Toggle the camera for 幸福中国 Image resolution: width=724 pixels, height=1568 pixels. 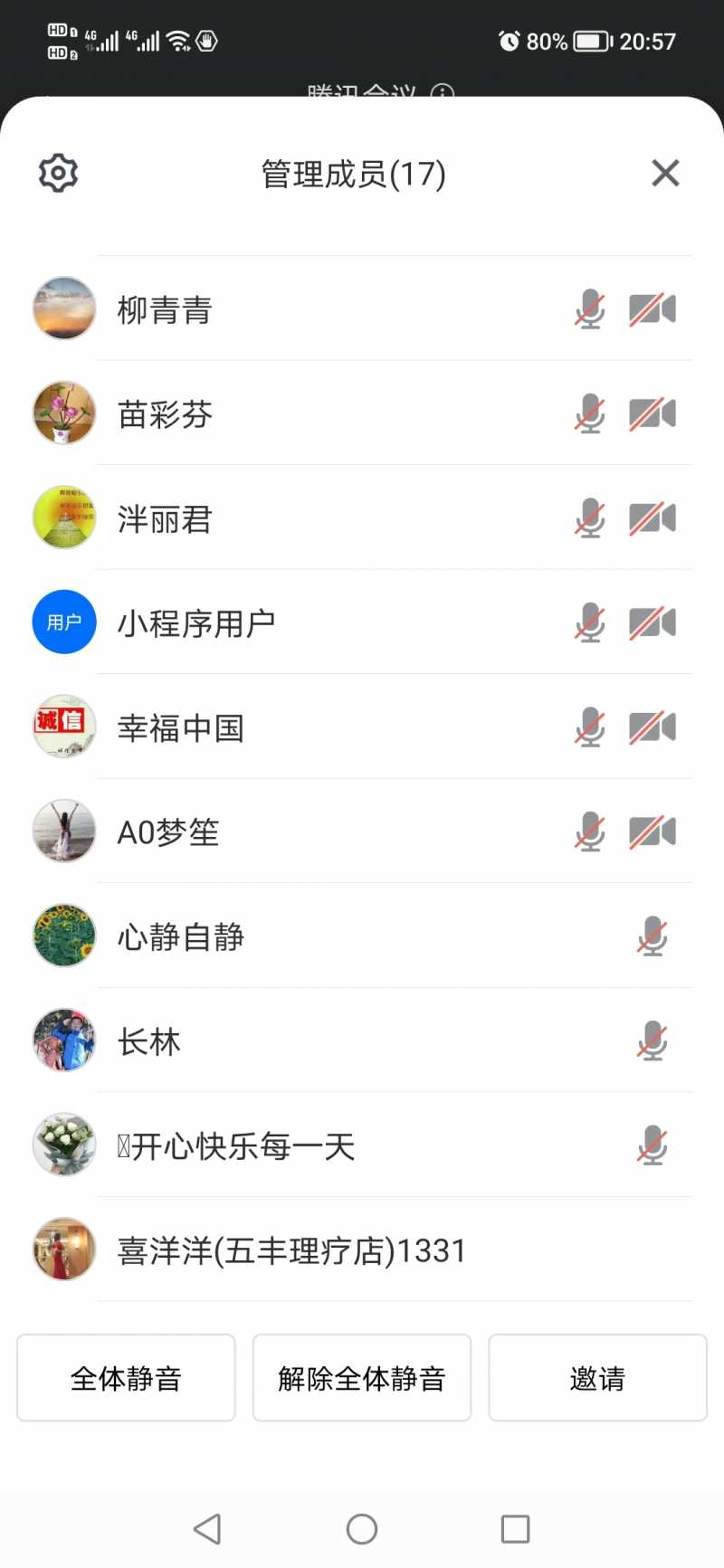tap(653, 727)
